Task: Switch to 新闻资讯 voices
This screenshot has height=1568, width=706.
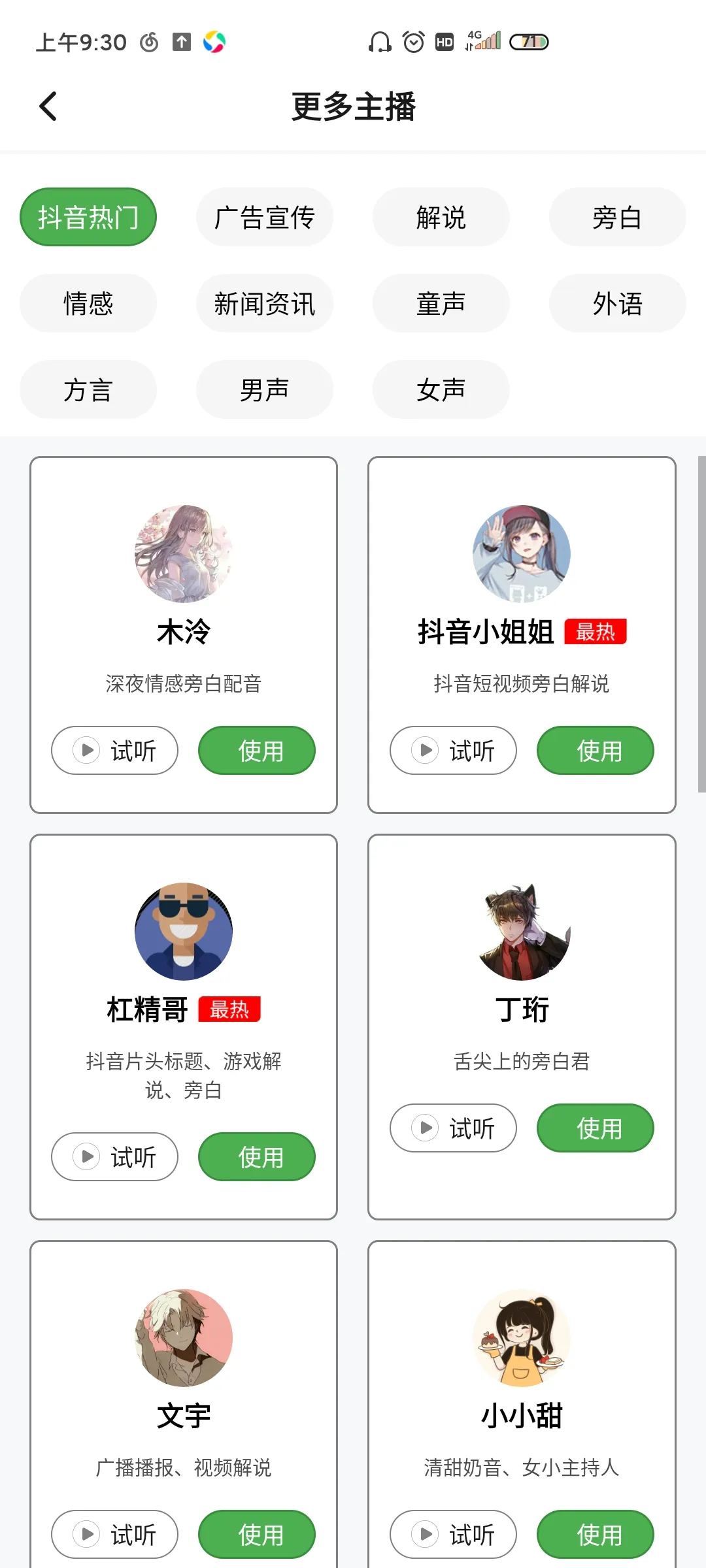Action: point(264,303)
